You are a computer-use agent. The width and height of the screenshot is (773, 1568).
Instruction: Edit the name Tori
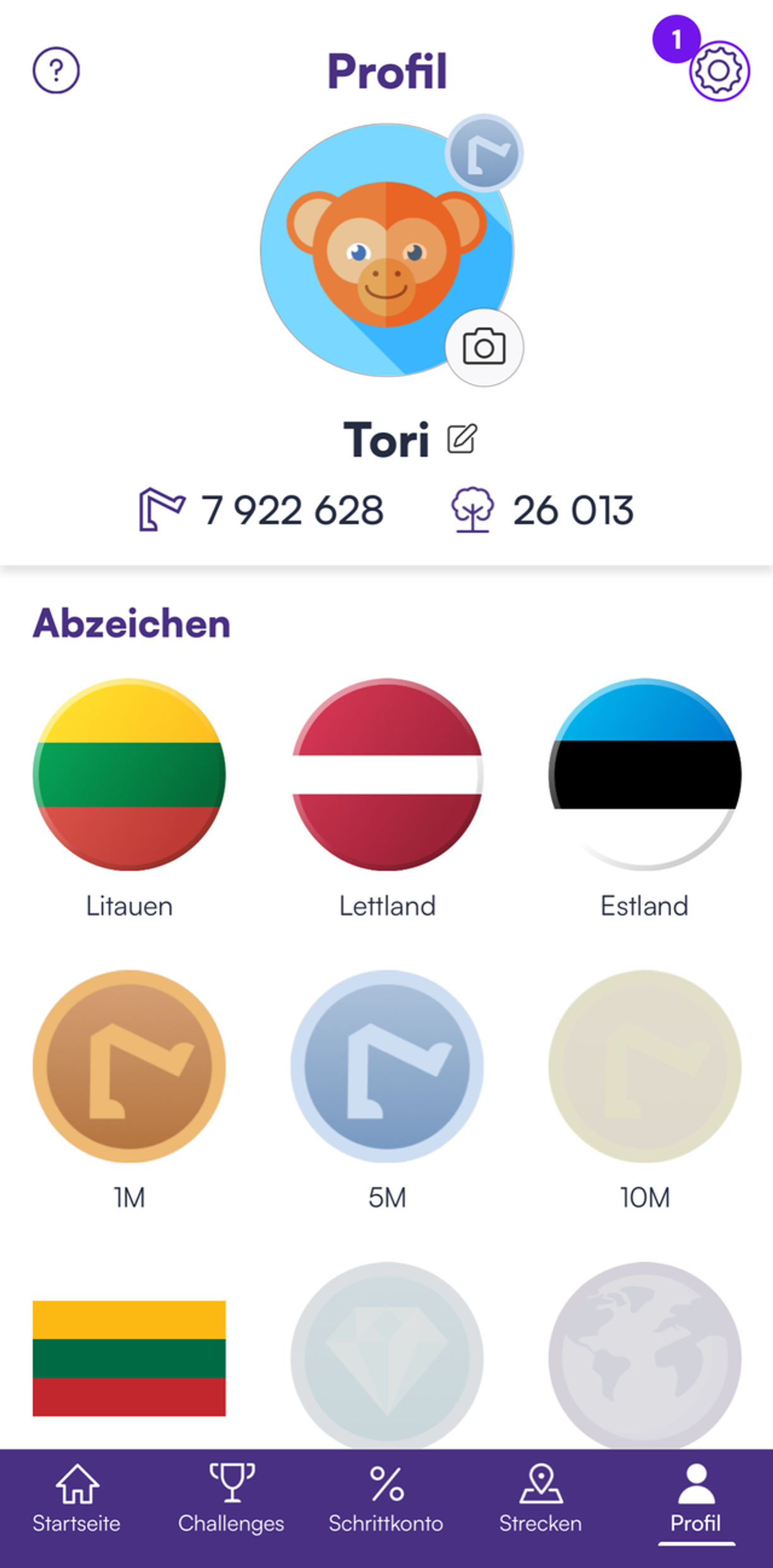click(462, 439)
